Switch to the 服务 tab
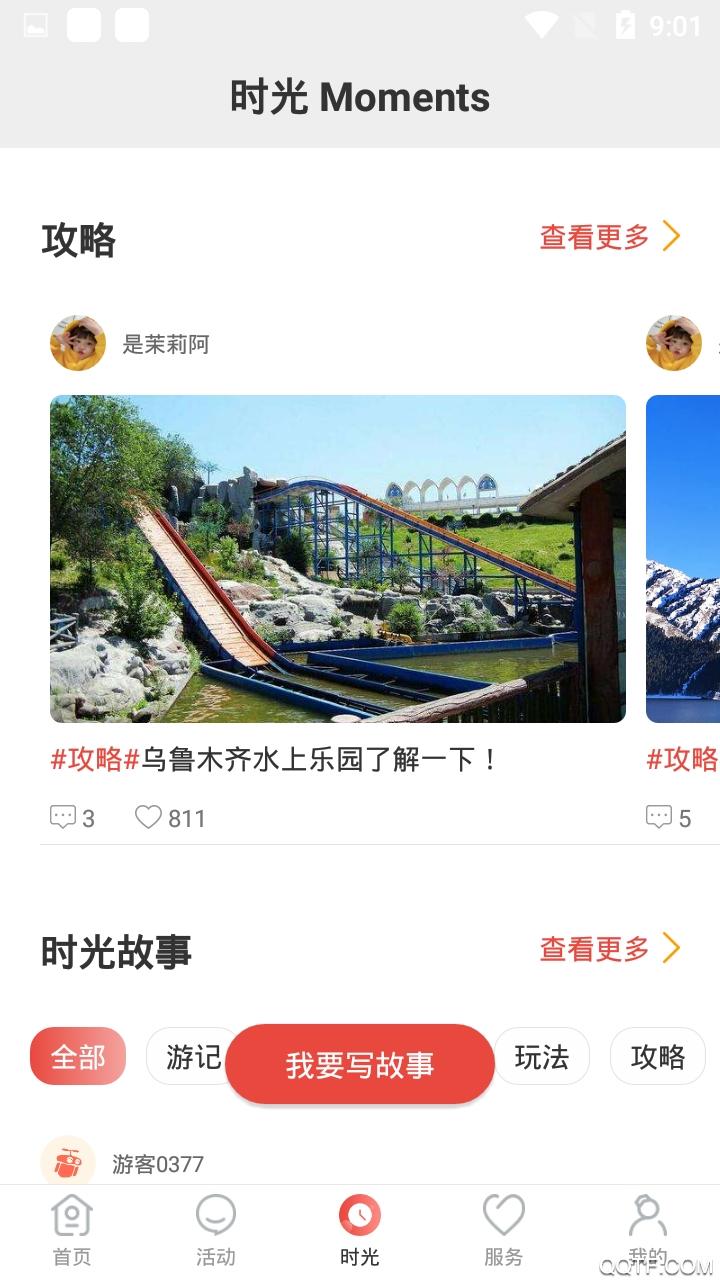The height and width of the screenshot is (1280, 720). 504,1232
